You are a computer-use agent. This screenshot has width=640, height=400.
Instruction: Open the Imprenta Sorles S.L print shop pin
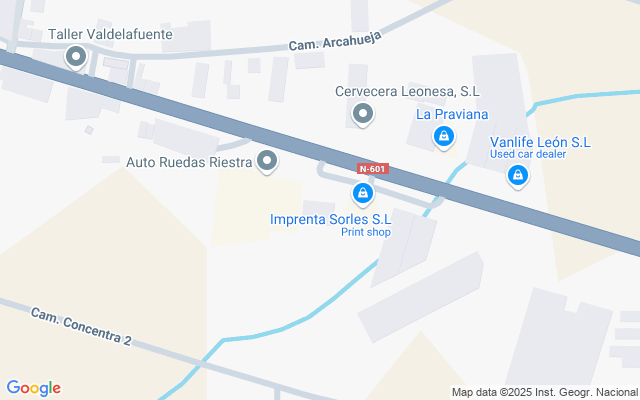pyautogui.click(x=364, y=192)
